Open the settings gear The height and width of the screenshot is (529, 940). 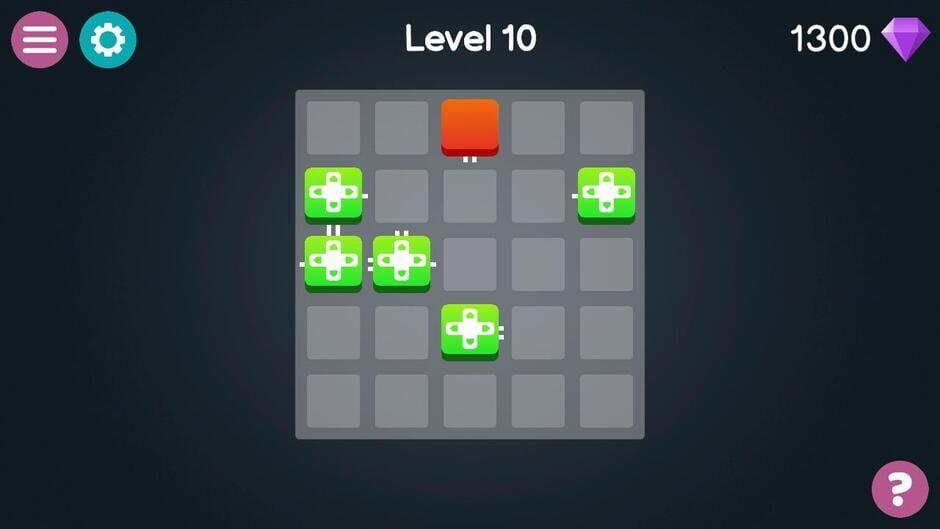point(108,40)
